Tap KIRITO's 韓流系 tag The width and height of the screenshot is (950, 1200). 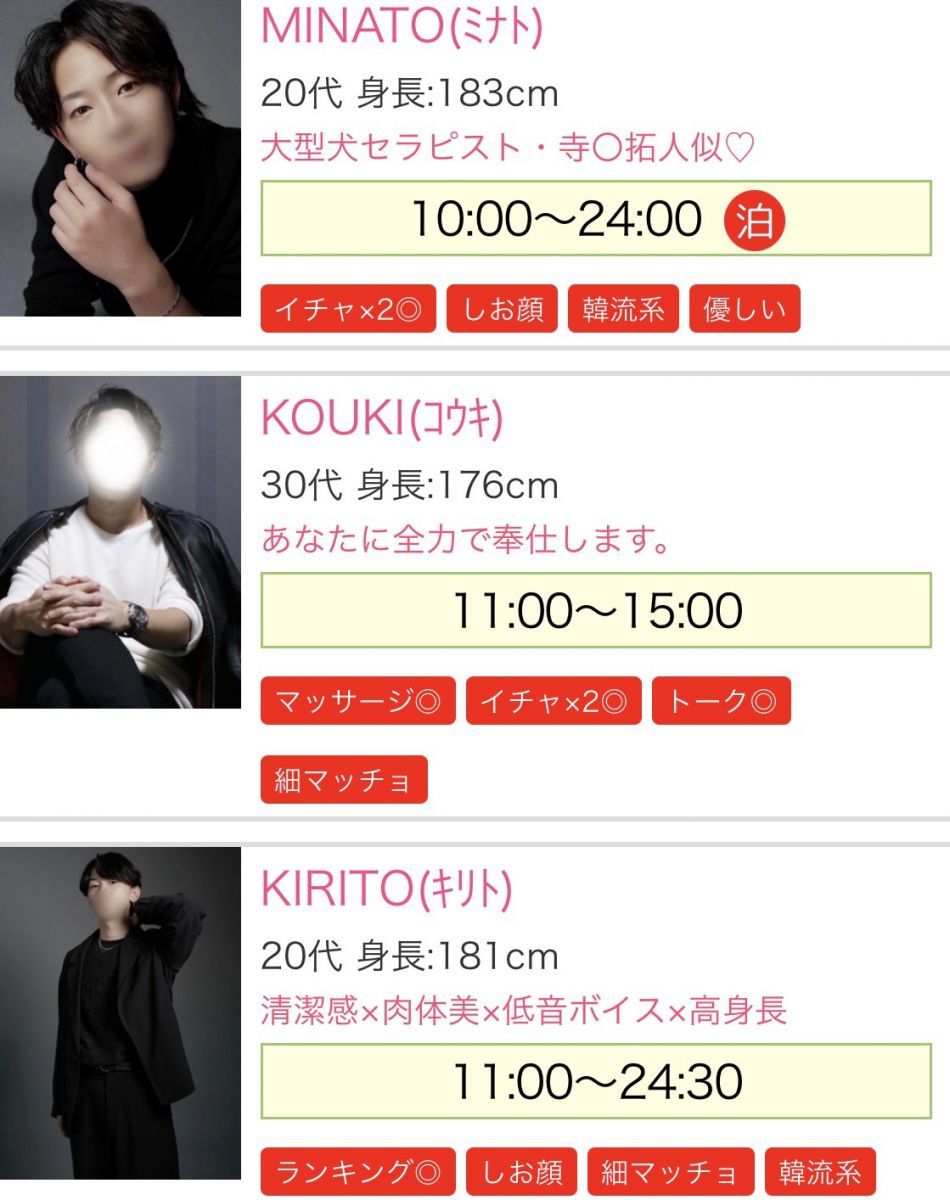tap(819, 1172)
